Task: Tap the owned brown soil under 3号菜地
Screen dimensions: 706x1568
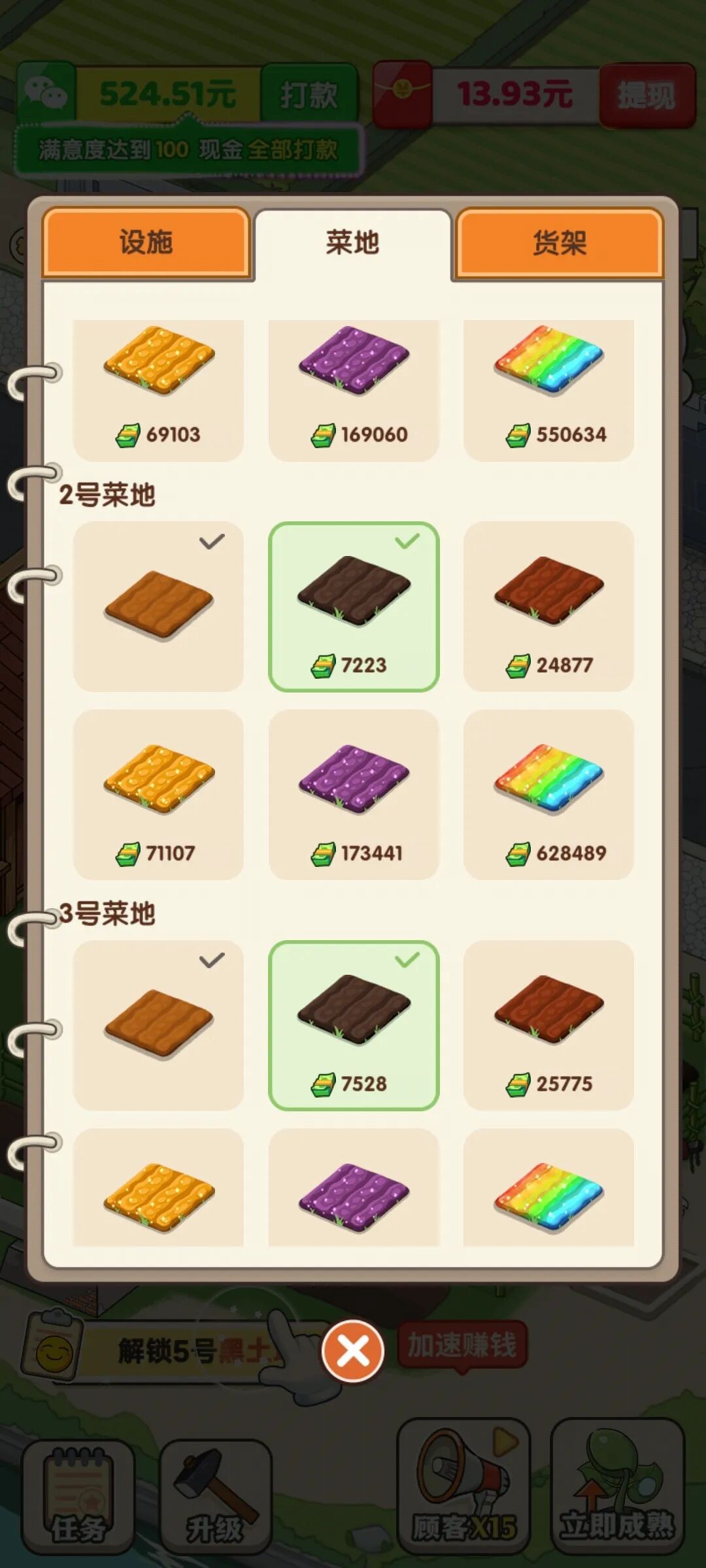Action: [x=158, y=1025]
